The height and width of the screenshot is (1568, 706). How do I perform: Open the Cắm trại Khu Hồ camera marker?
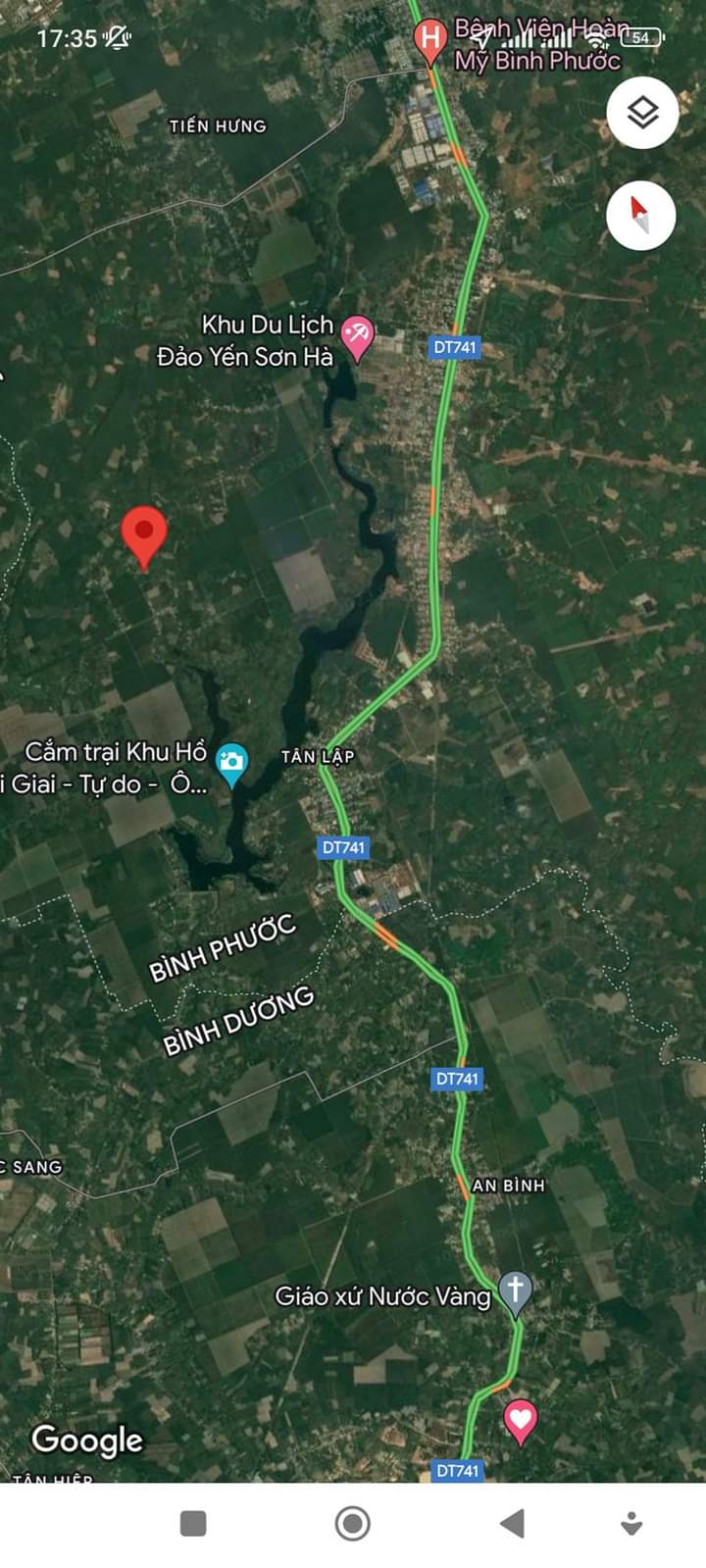232,763
